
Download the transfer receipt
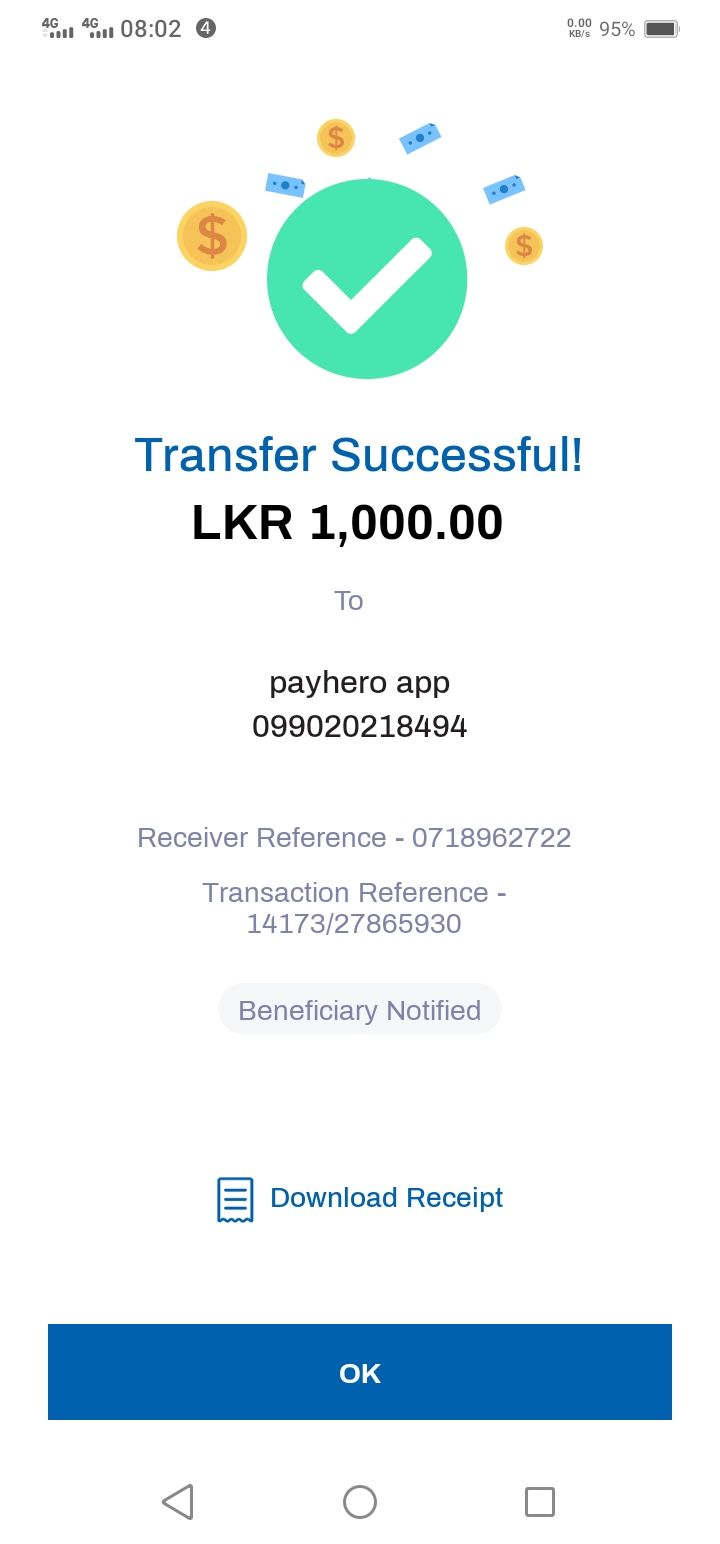(x=361, y=1198)
